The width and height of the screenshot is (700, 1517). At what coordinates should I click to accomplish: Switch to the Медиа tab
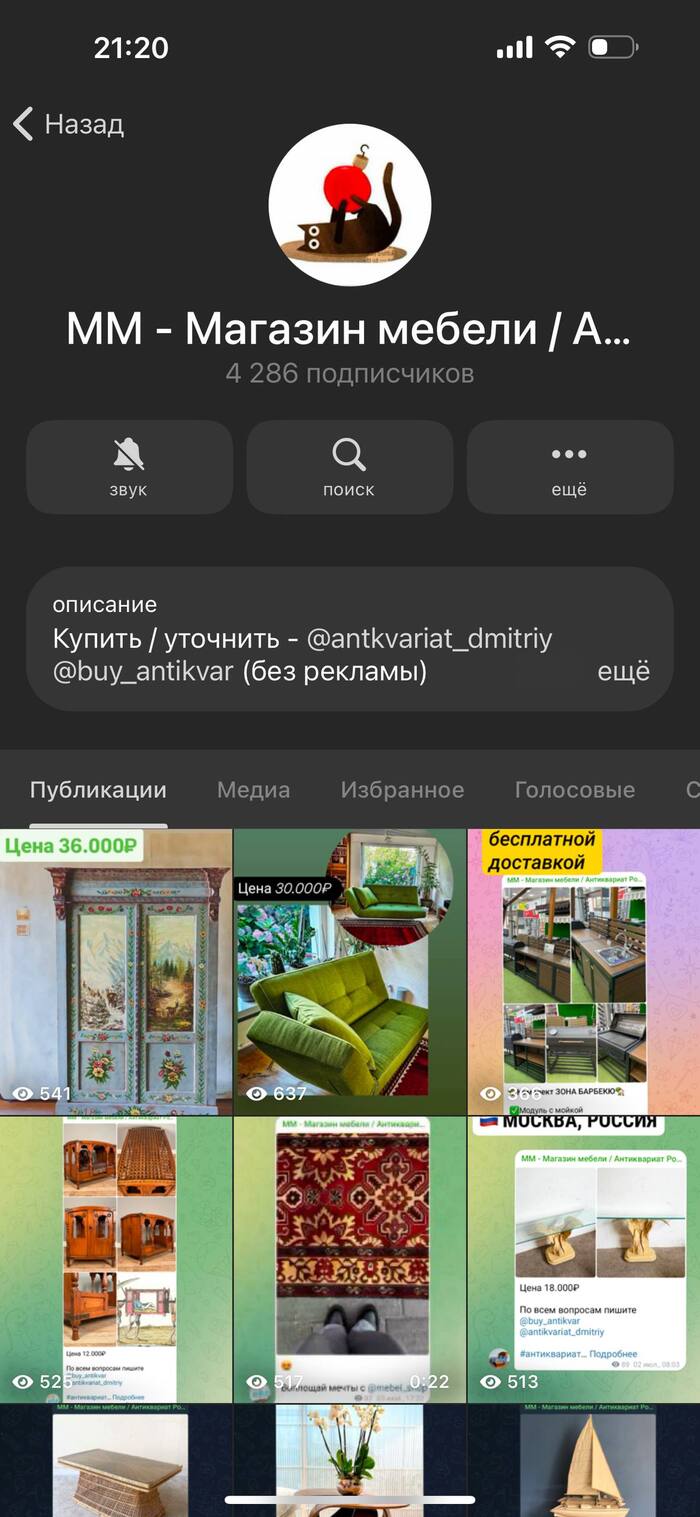(x=253, y=789)
